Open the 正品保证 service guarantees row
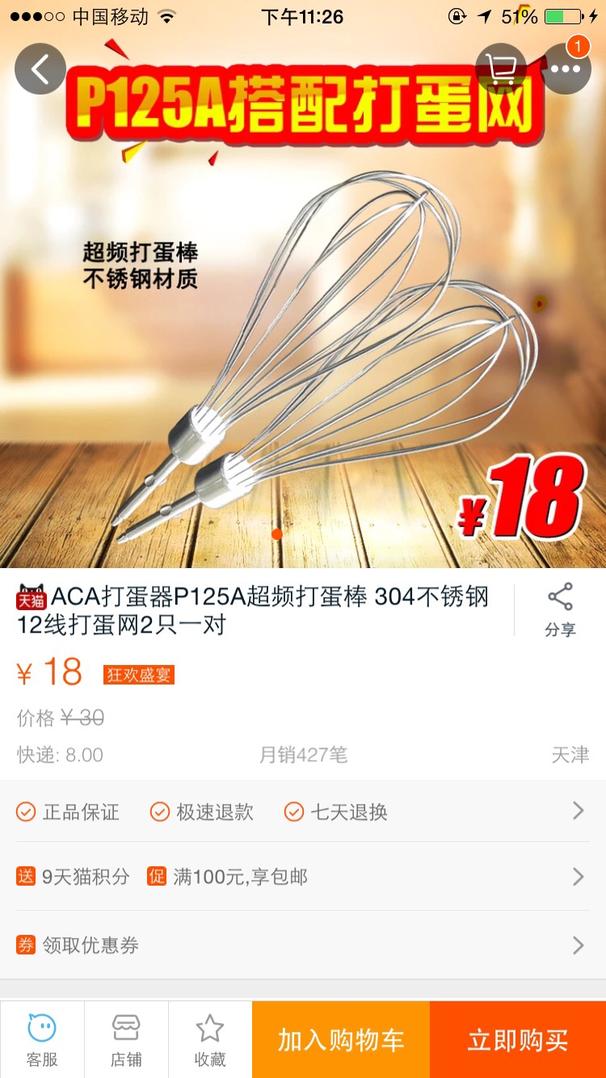Screen dimensions: 606x1078 click(303, 811)
